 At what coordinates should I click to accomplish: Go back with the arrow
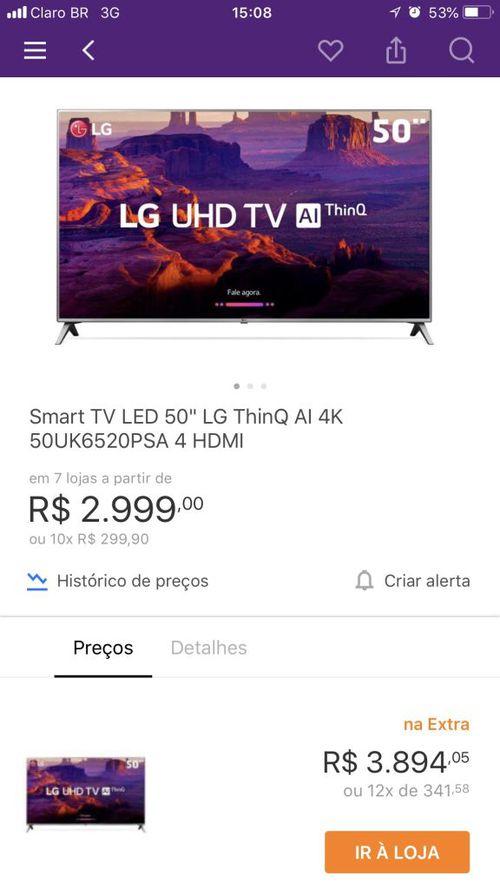(x=88, y=51)
